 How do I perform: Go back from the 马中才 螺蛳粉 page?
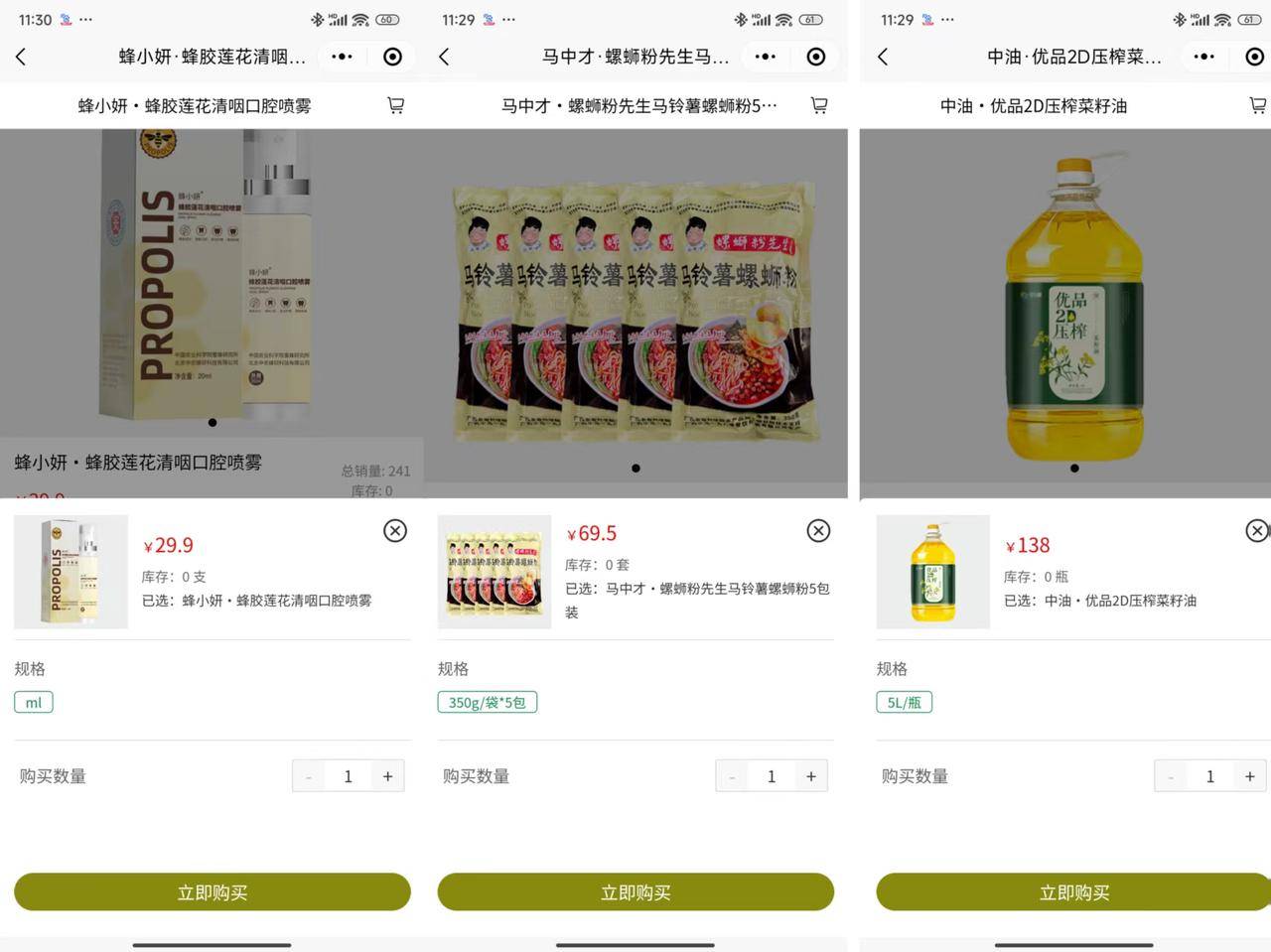point(444,58)
